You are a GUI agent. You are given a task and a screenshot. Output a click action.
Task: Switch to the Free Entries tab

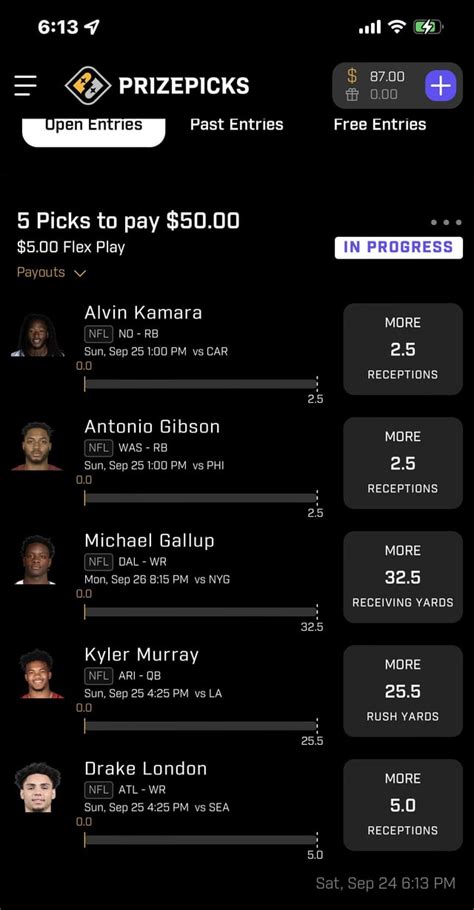tap(380, 124)
